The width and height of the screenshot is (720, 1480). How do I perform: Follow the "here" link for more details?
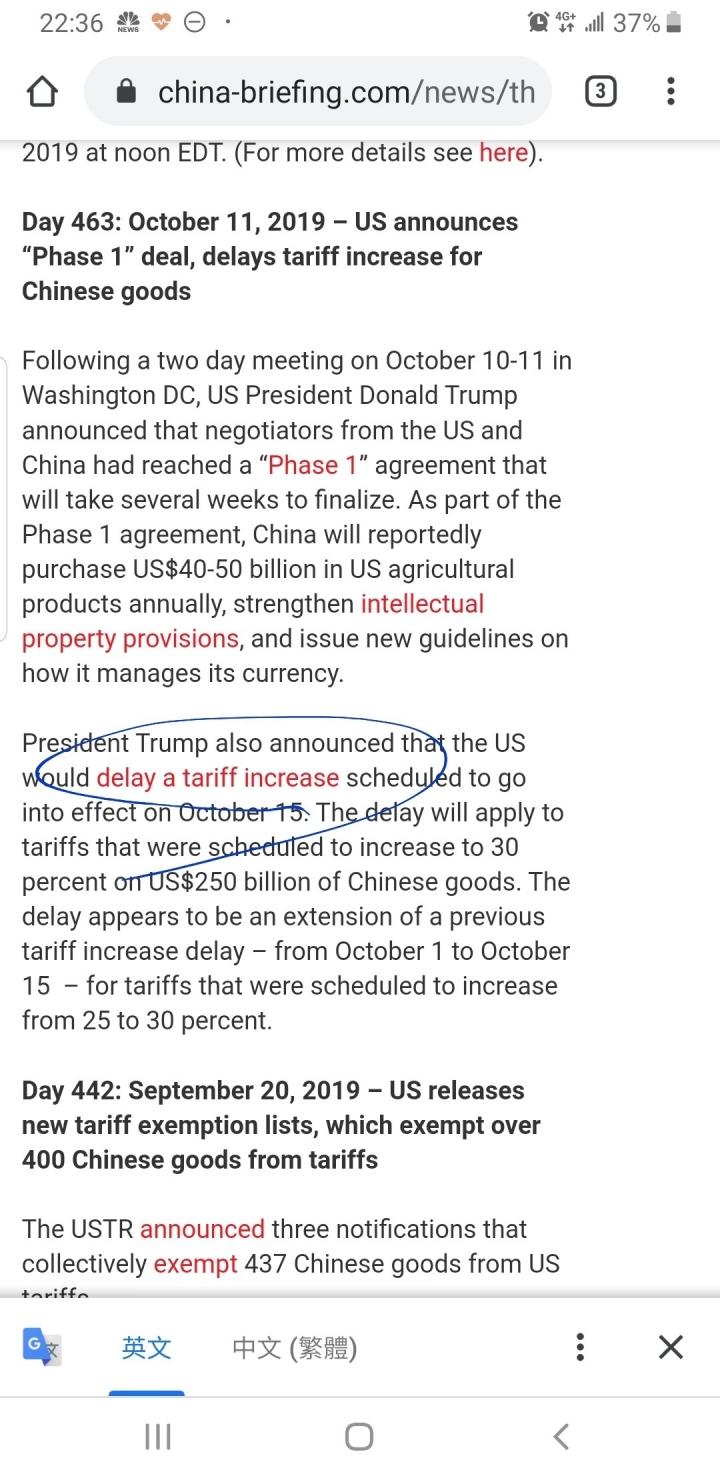(x=503, y=153)
